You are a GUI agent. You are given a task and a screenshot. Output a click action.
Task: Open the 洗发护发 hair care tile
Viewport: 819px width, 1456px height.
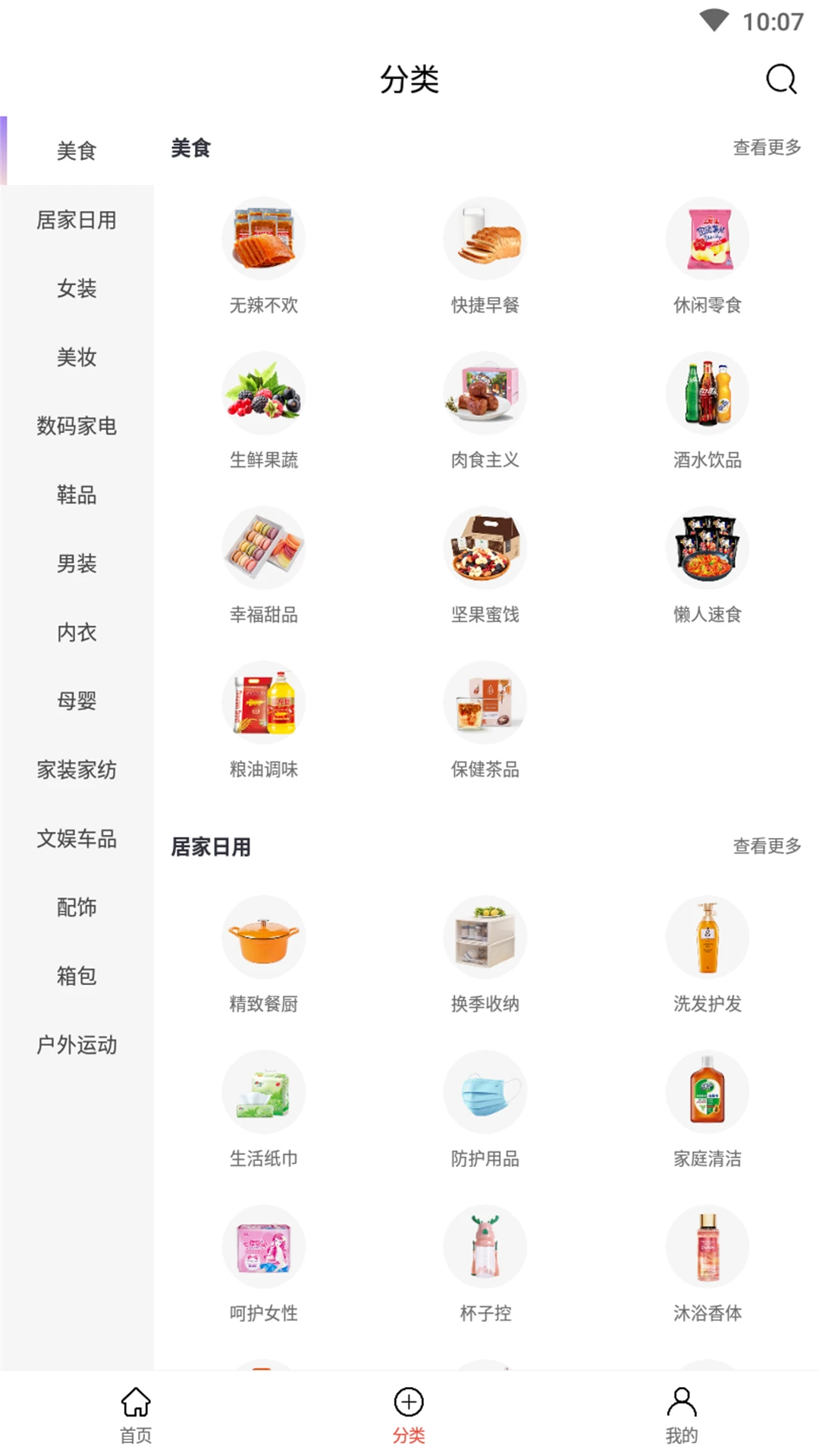(x=707, y=954)
